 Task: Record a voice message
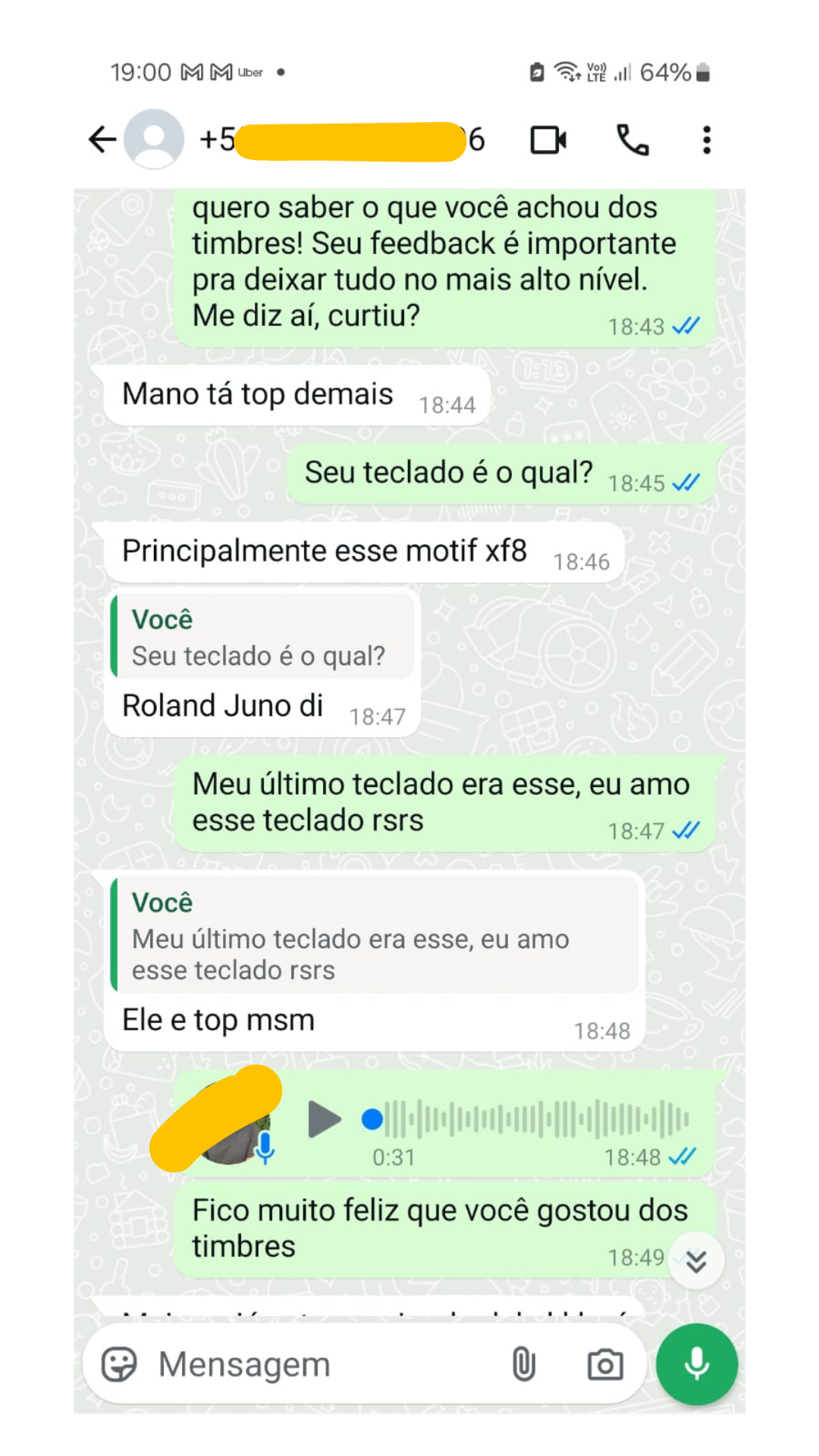pyautogui.click(x=697, y=1365)
